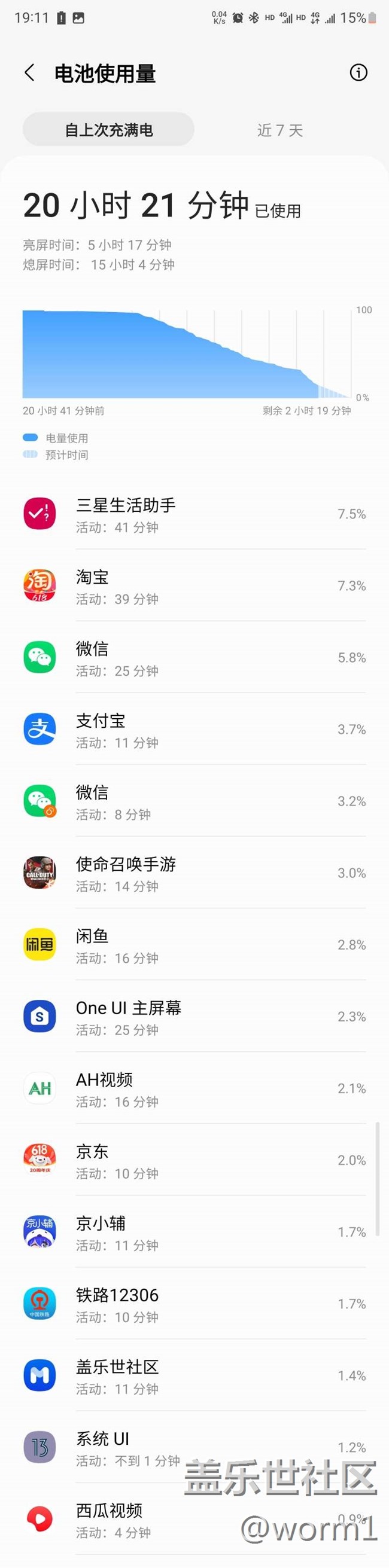Open the 闲鱼 usage row
This screenshot has width=389, height=1568.
195,945
